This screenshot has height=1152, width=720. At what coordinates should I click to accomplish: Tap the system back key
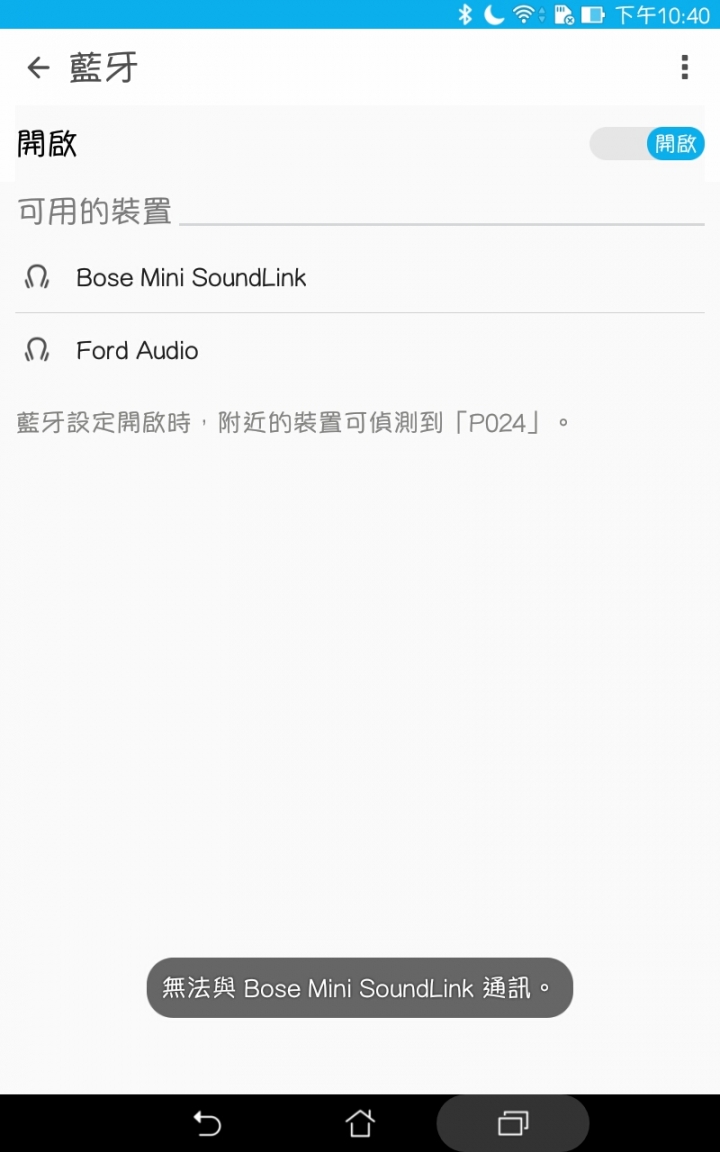pos(207,1123)
